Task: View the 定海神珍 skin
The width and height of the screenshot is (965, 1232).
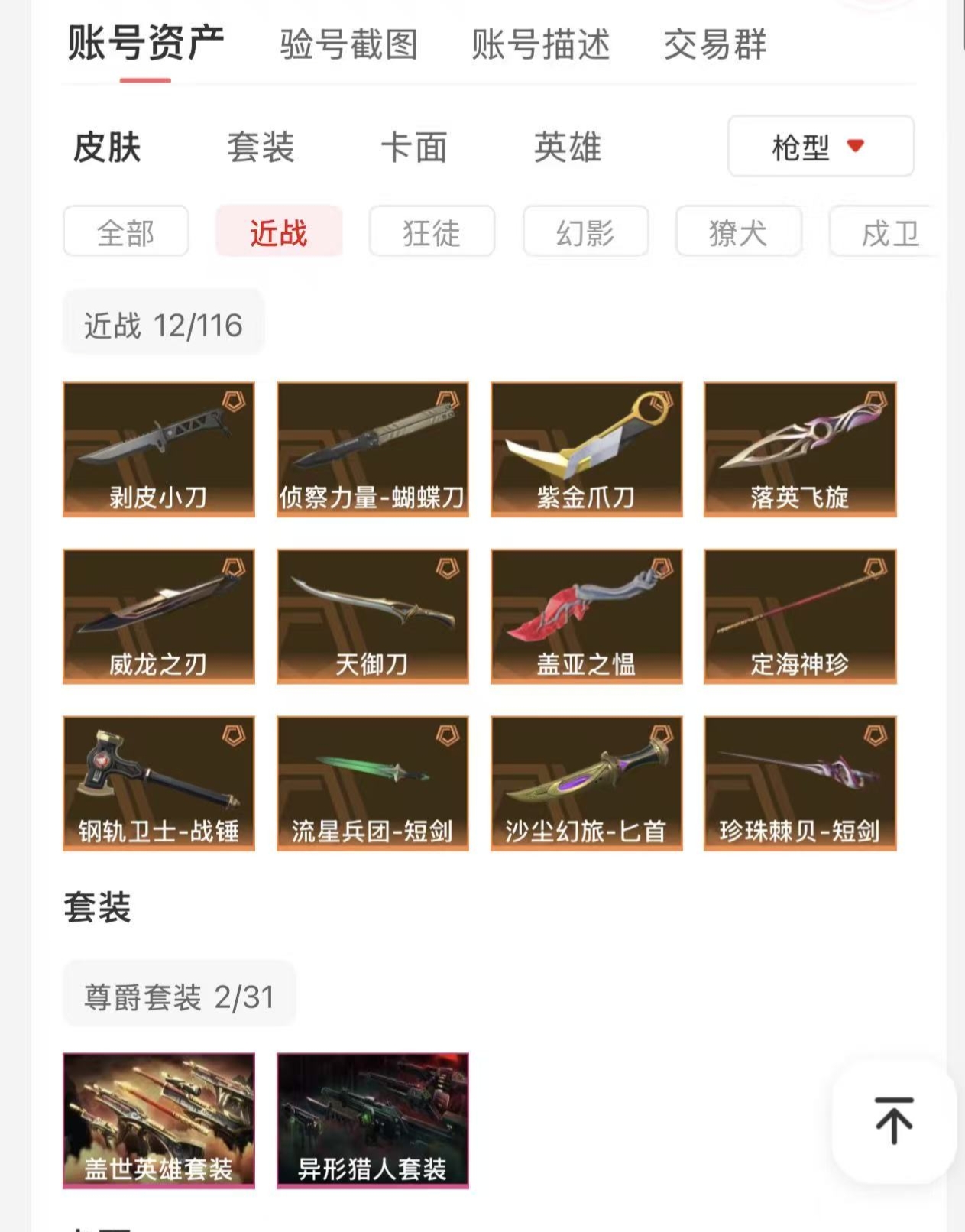Action: [799, 616]
